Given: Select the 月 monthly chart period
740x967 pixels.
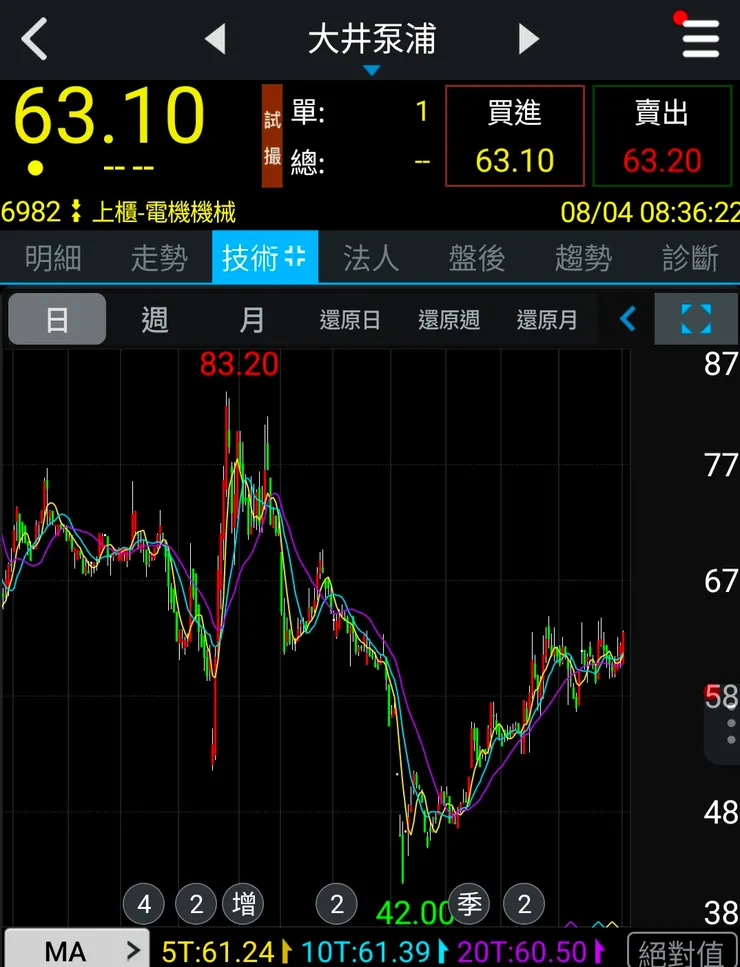Looking at the screenshot, I should [252, 320].
